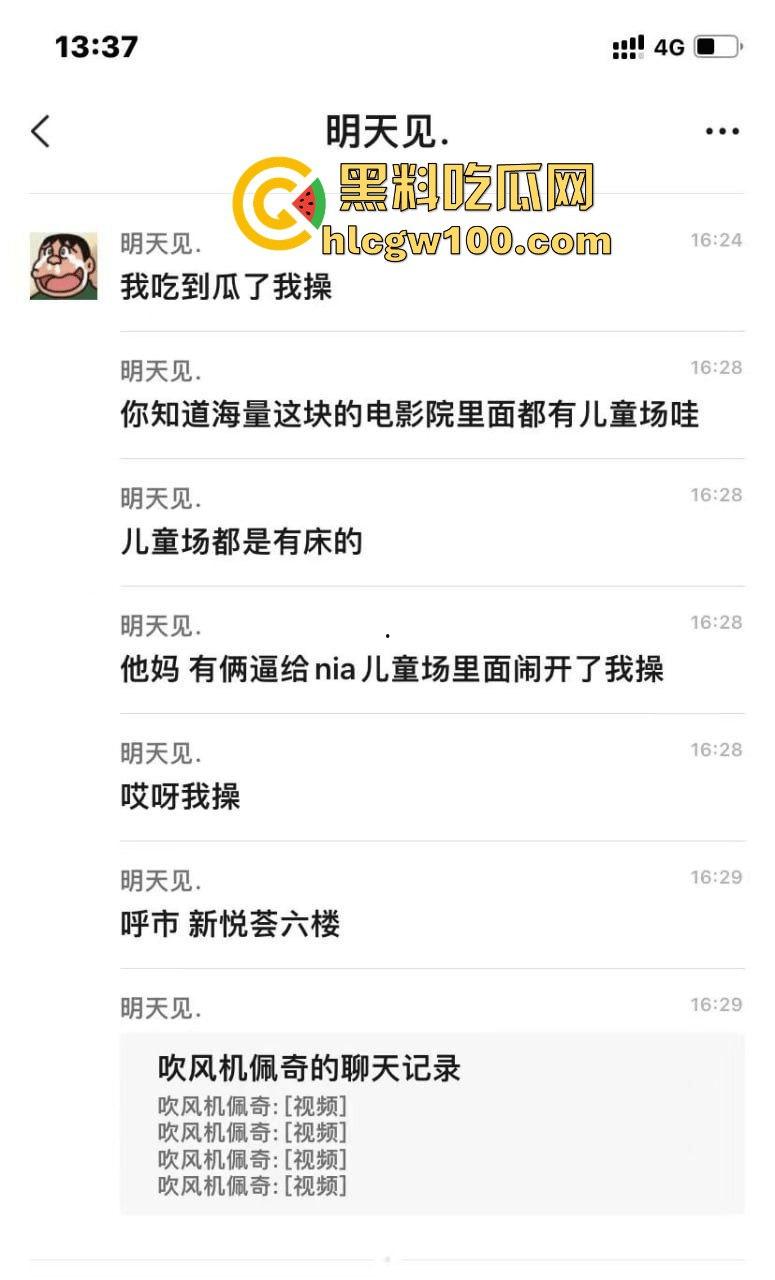Tap the back arrow to leave the chat
The width and height of the screenshot is (775, 1280).
[x=40, y=129]
